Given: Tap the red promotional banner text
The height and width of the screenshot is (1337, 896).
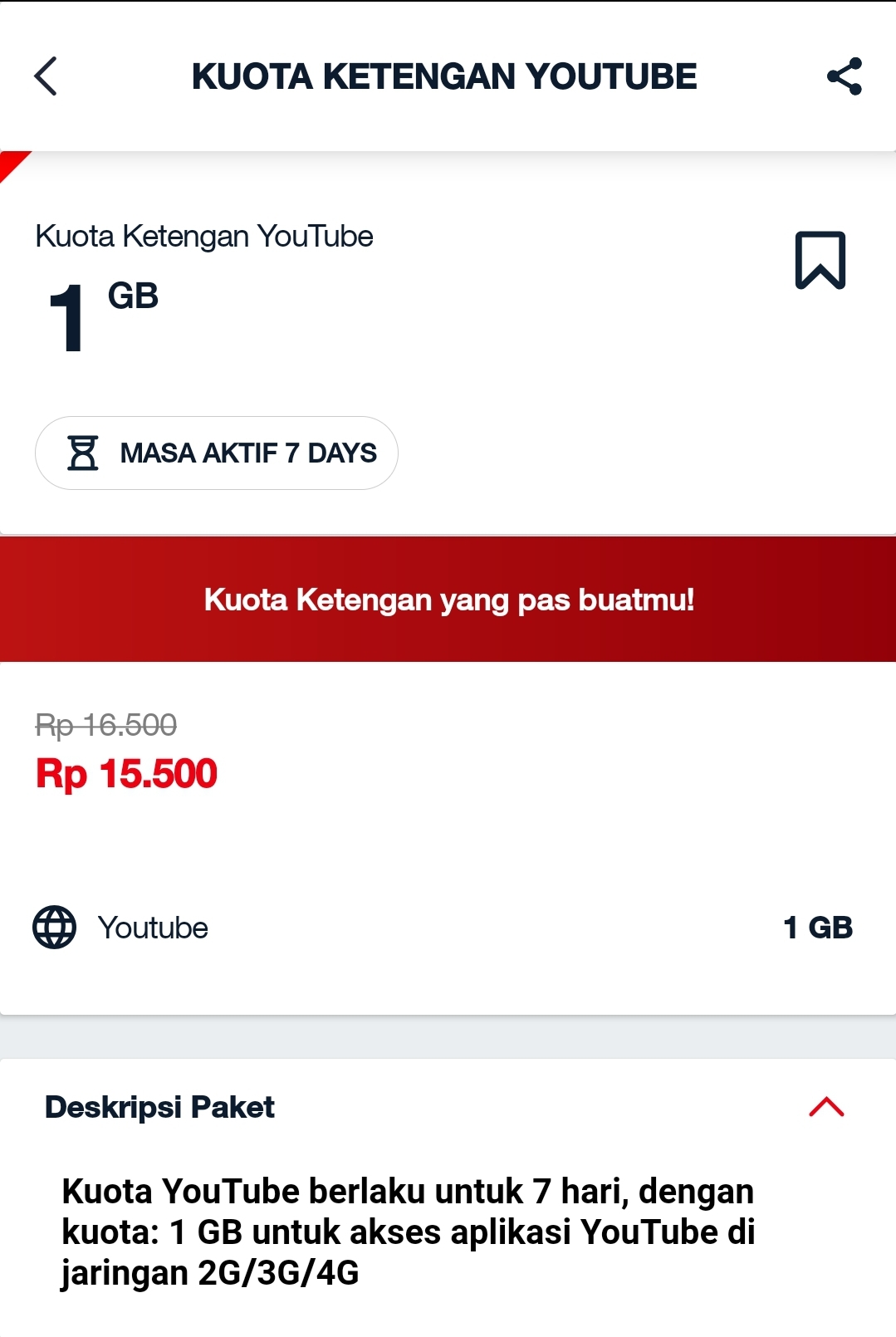Looking at the screenshot, I should pos(448,601).
